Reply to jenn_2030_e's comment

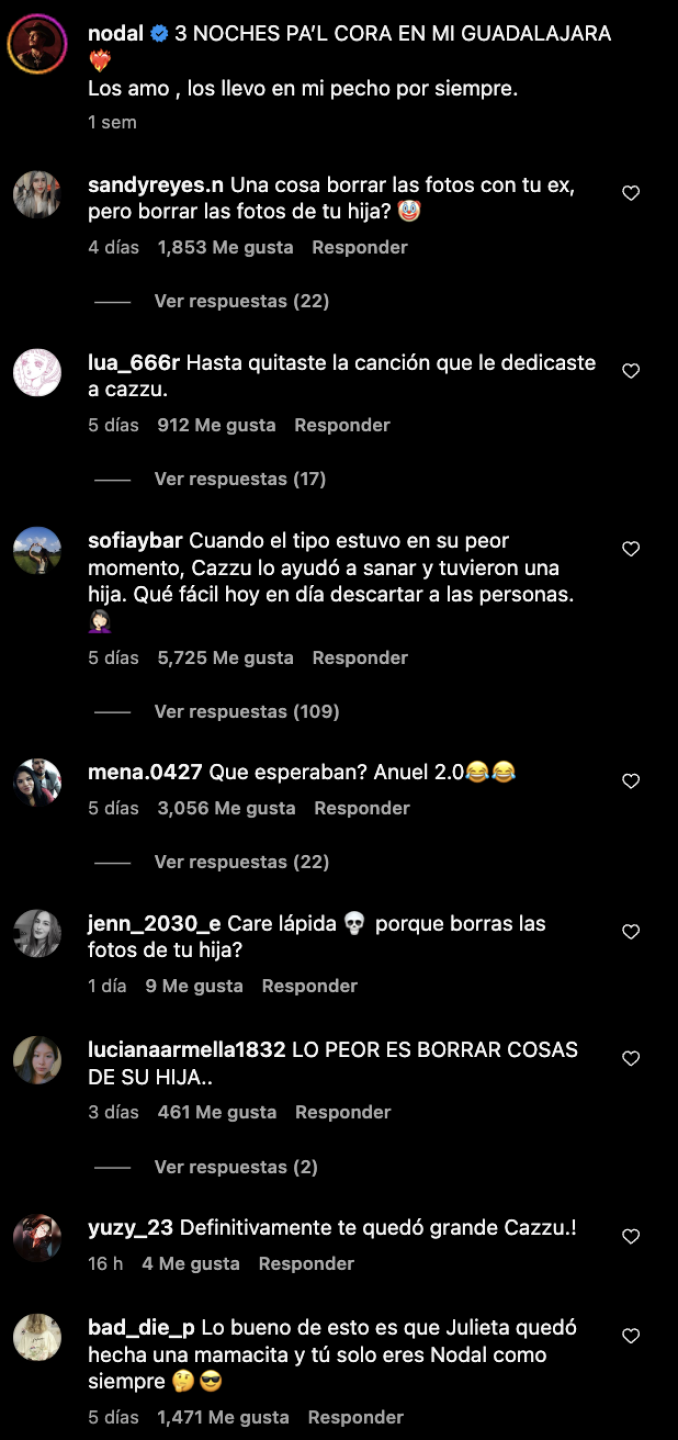[x=309, y=986]
